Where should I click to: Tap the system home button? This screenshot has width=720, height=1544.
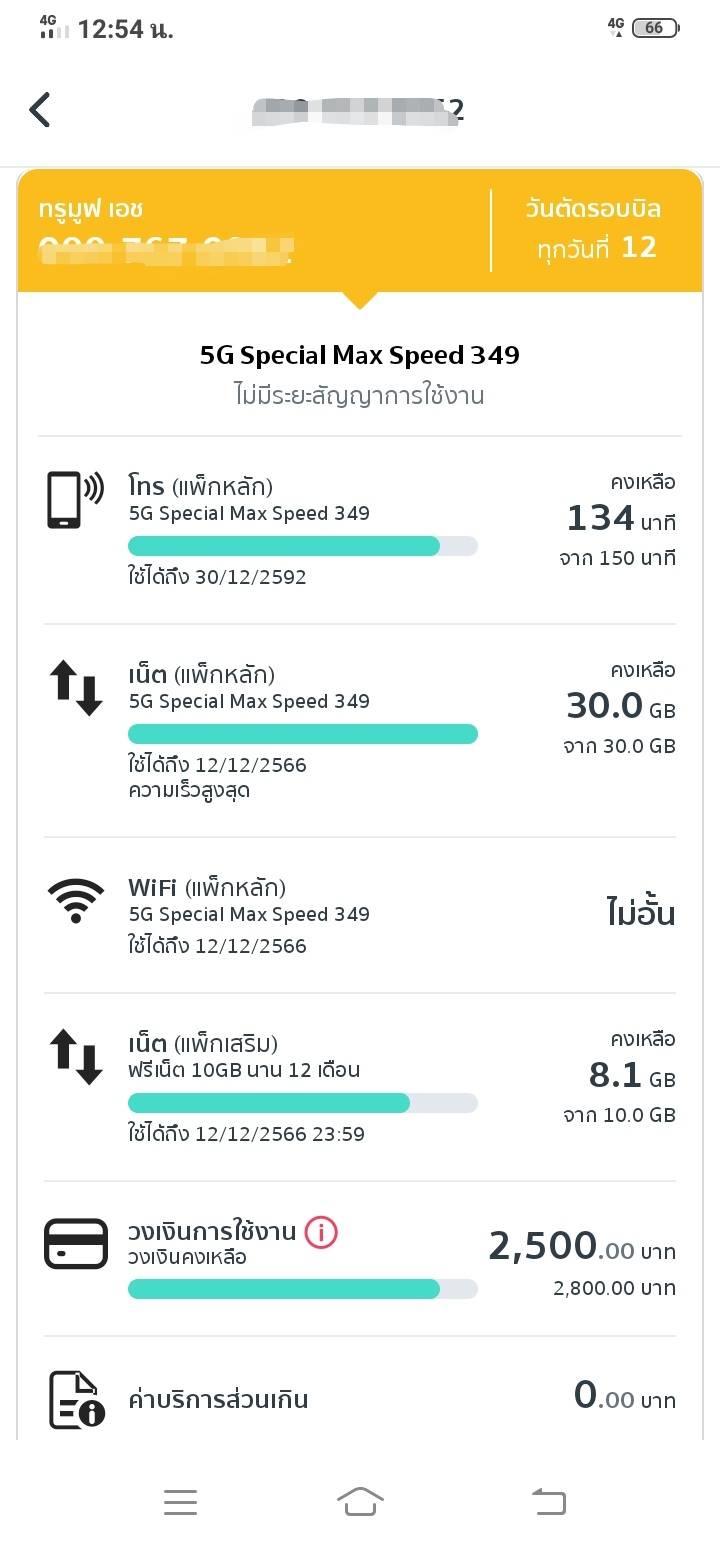(360, 1501)
